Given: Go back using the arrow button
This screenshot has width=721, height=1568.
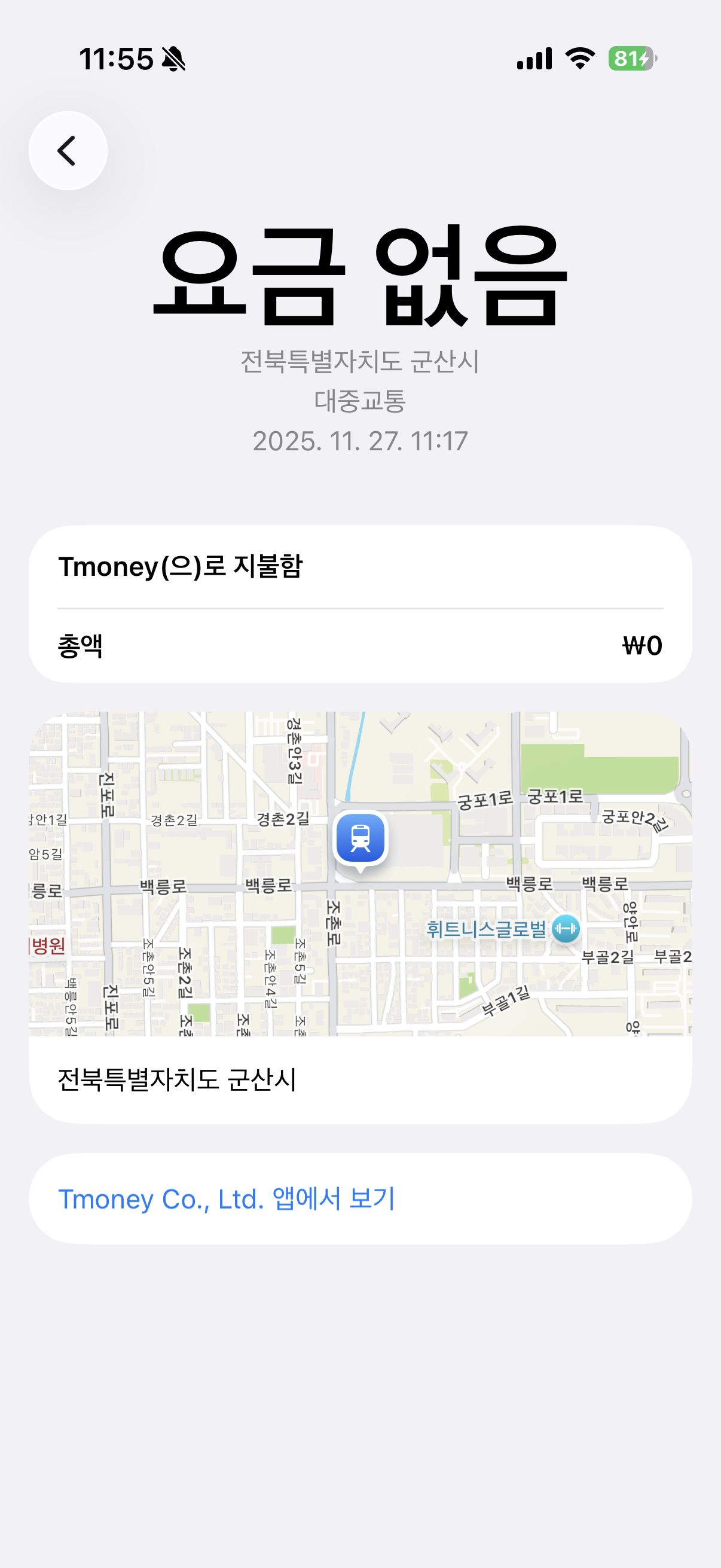Looking at the screenshot, I should tap(68, 150).
